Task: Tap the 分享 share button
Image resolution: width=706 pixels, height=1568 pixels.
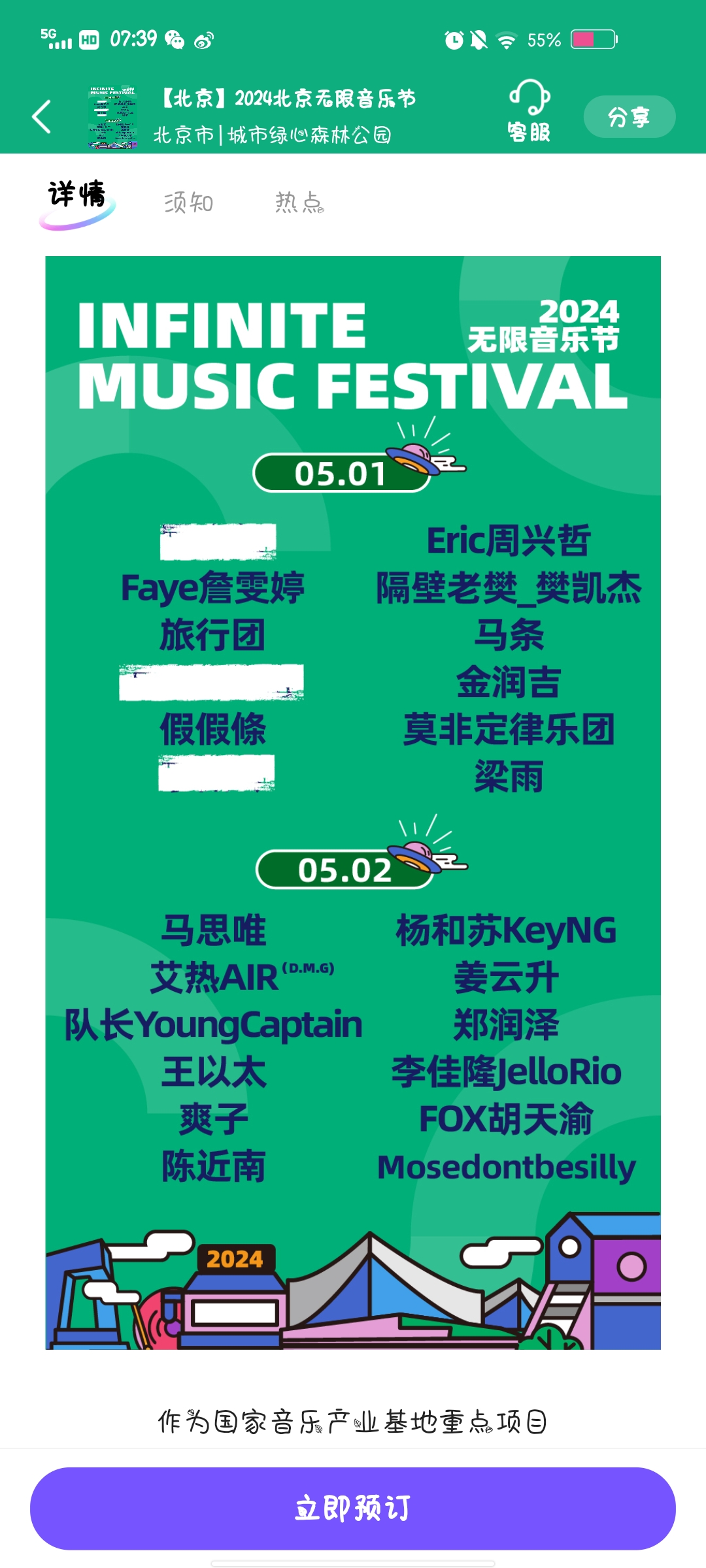Action: [x=629, y=117]
